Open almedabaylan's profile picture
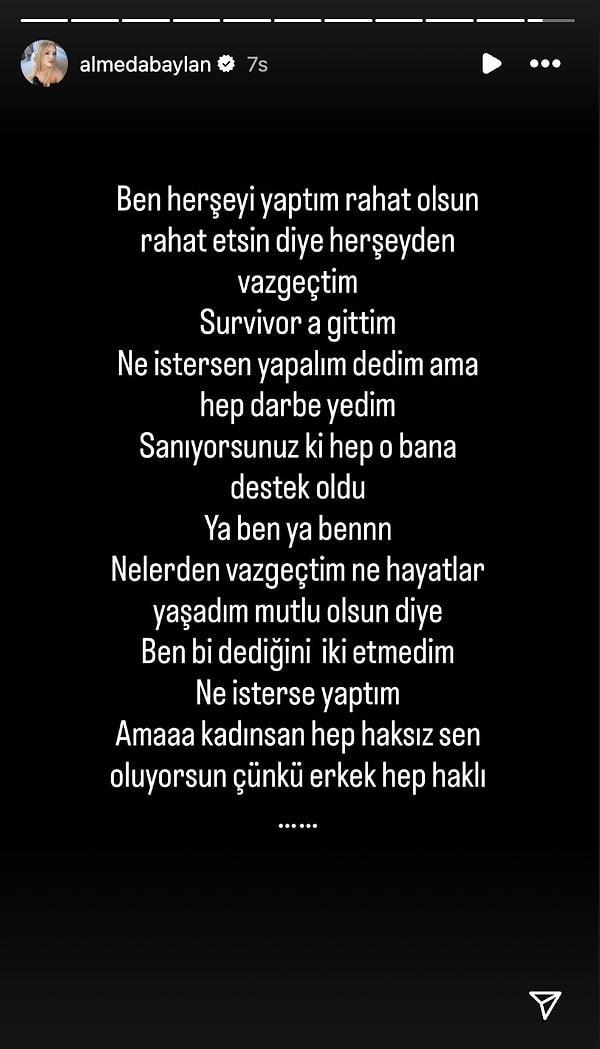Viewport: 600px width, 1049px height. click(x=44, y=64)
